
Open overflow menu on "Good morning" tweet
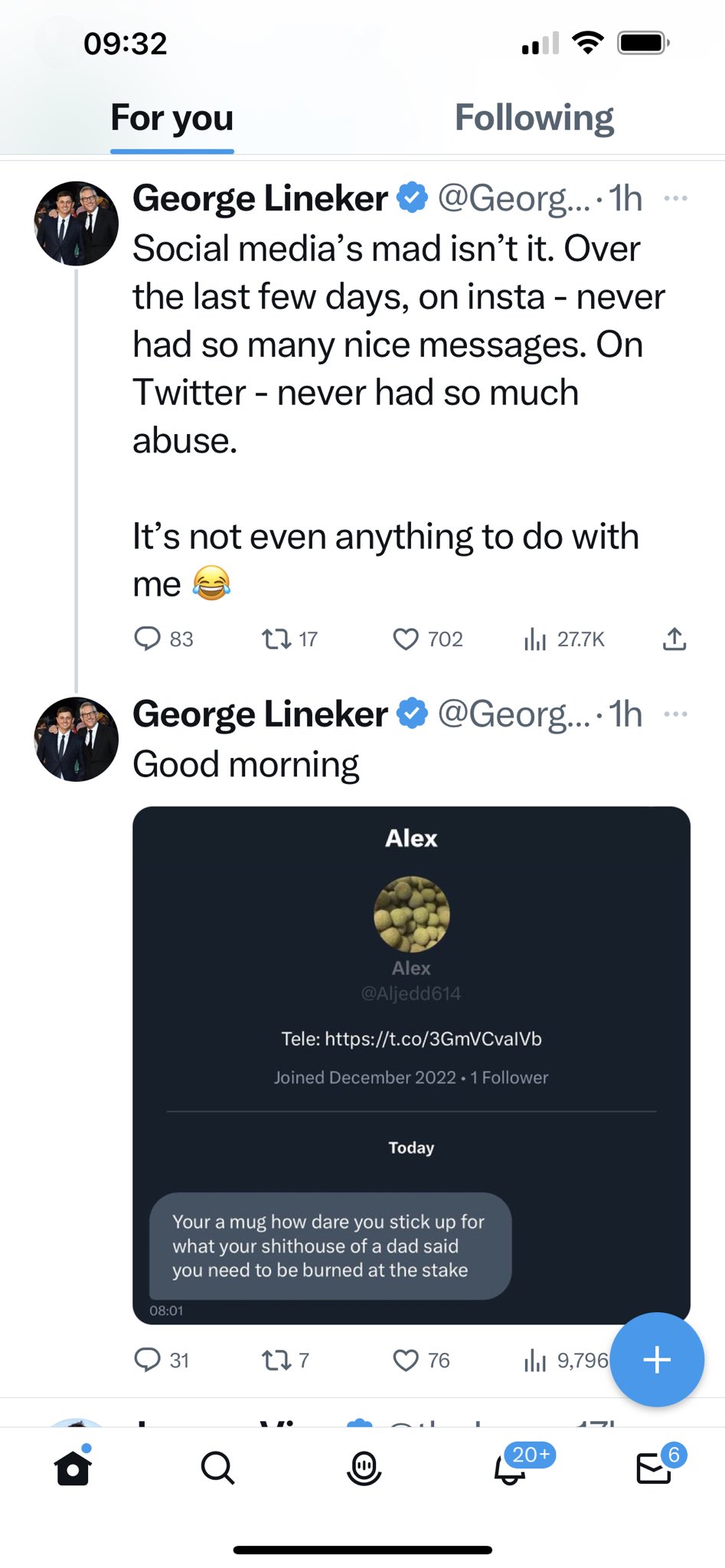pyautogui.click(x=675, y=714)
